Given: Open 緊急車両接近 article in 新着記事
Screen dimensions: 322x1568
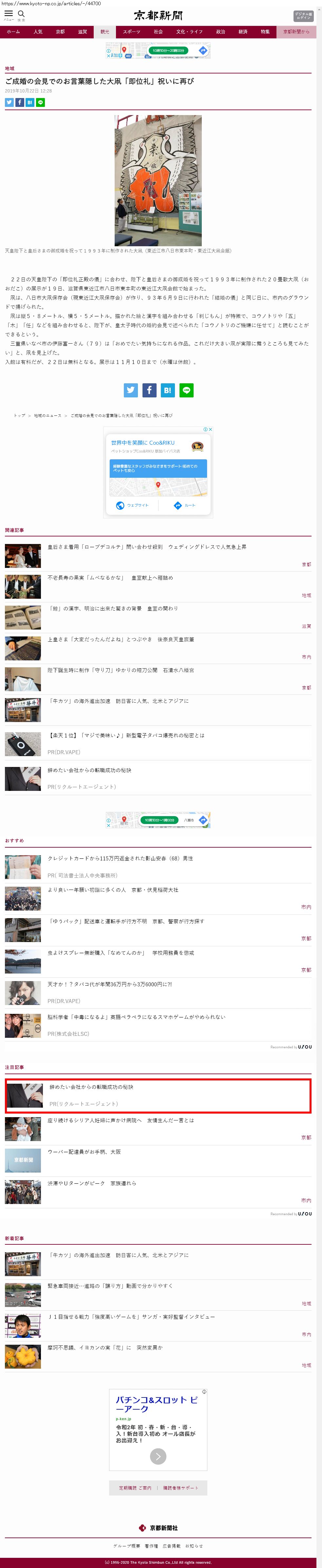Looking at the screenshot, I should tap(110, 1286).
